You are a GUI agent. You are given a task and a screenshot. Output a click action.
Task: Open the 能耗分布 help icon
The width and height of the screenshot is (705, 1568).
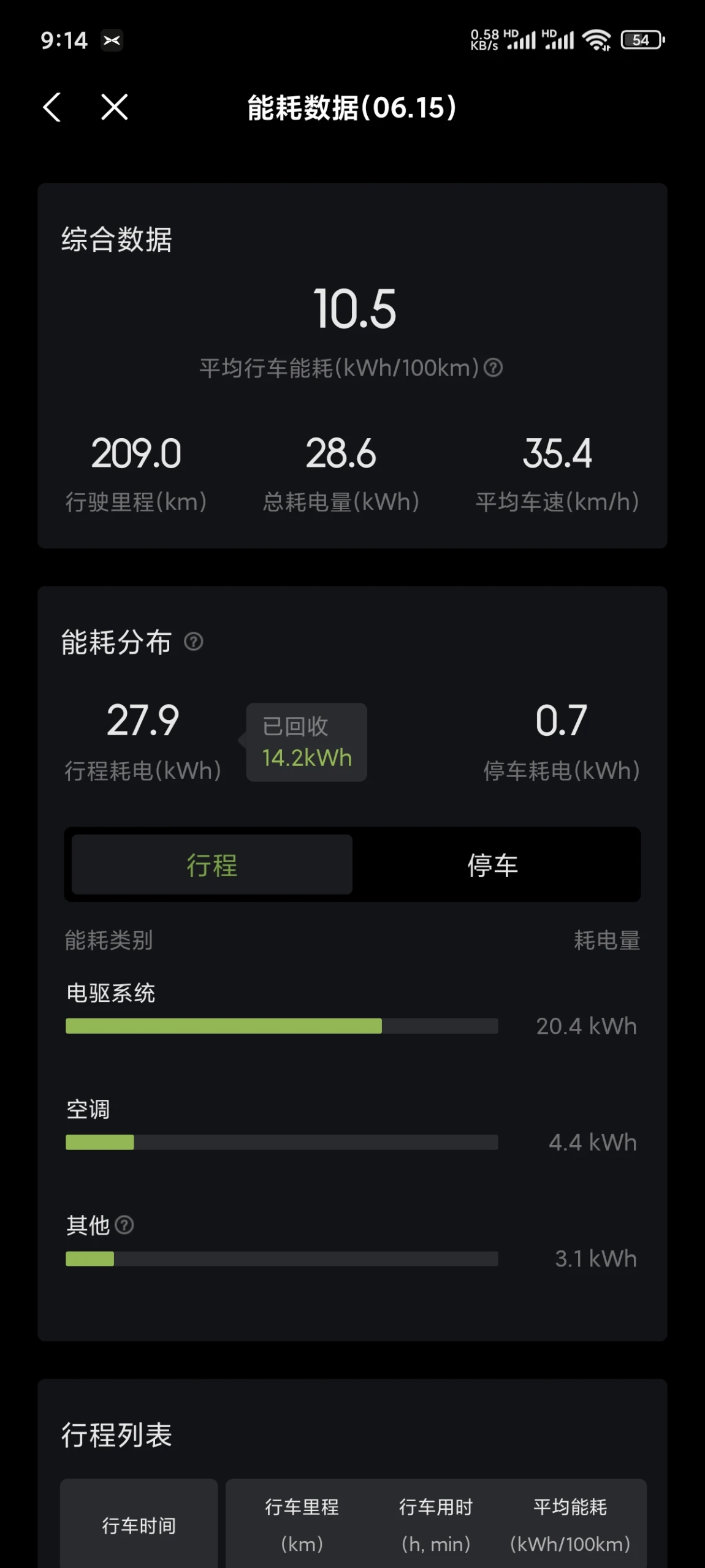coord(194,642)
